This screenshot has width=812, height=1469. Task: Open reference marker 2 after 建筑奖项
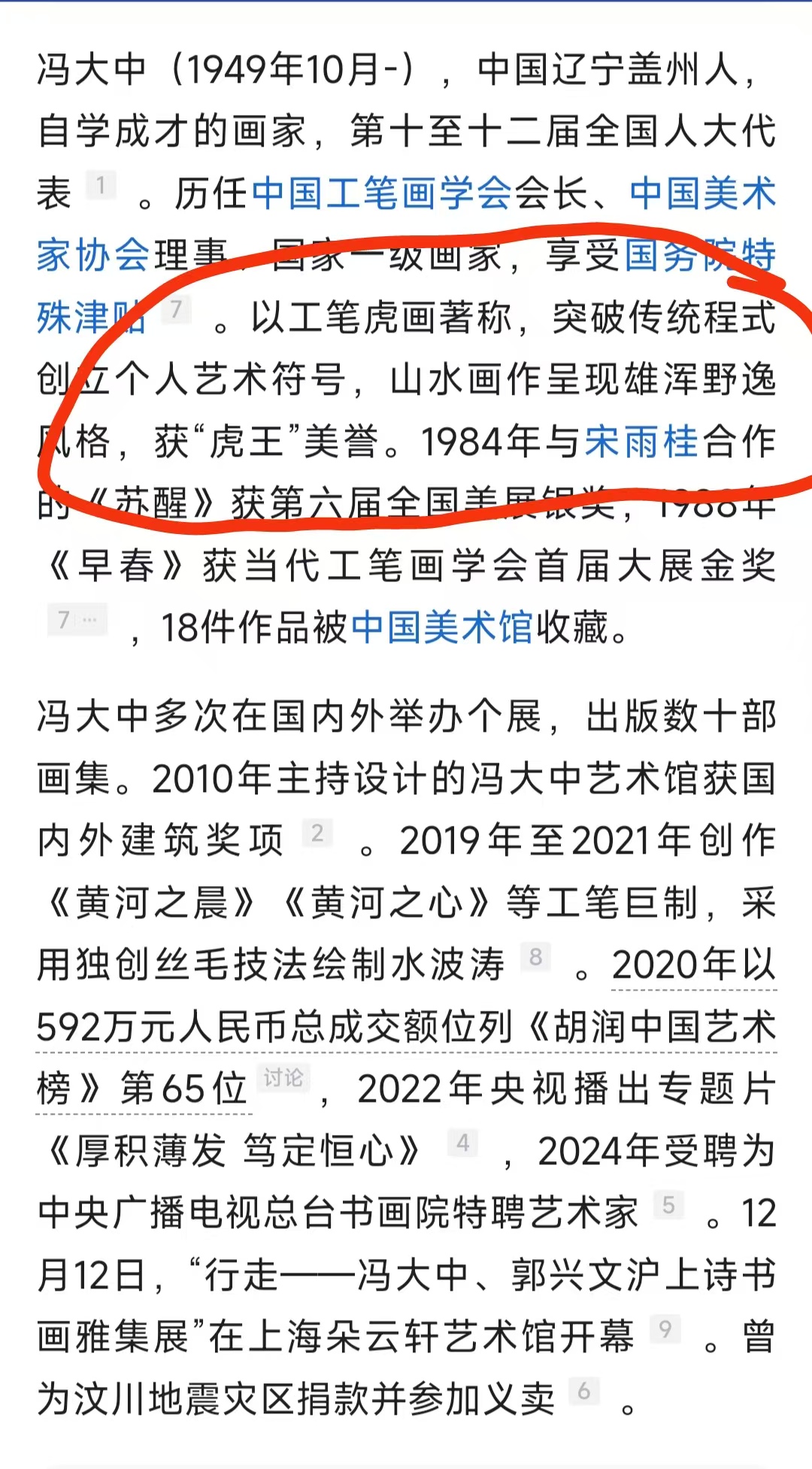(x=317, y=833)
